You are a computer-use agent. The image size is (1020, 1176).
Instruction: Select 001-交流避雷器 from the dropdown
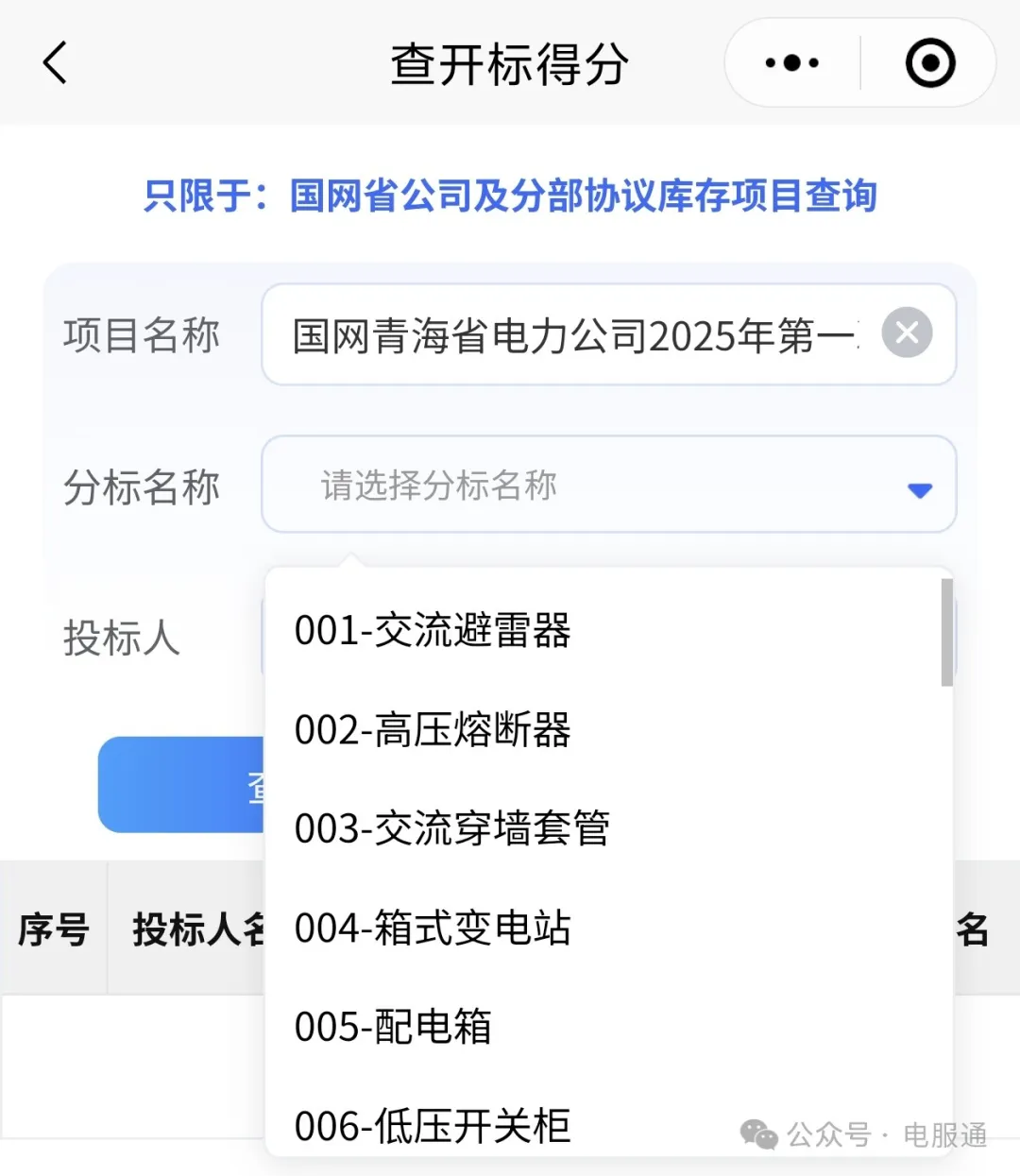point(432,633)
